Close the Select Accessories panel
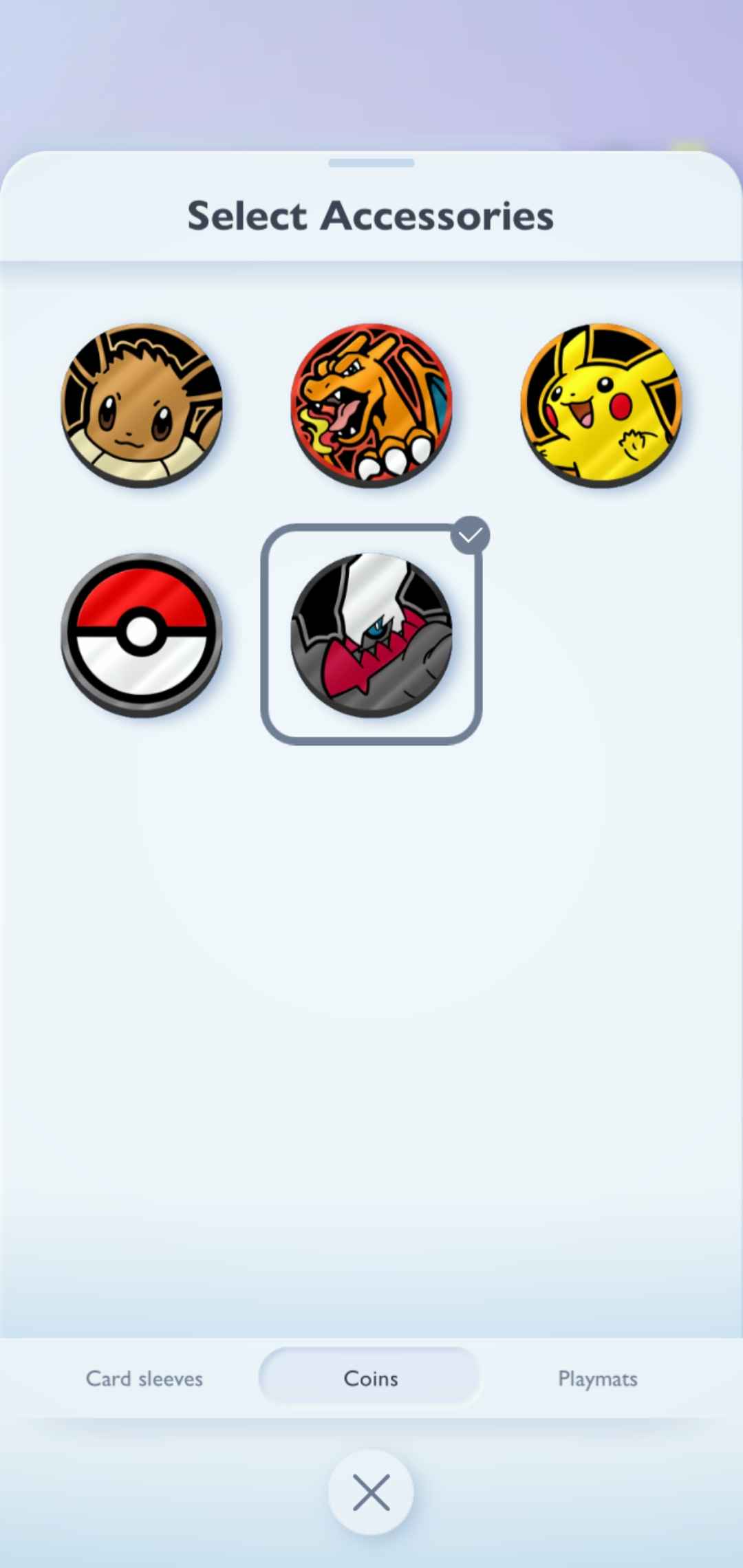 point(371,1493)
